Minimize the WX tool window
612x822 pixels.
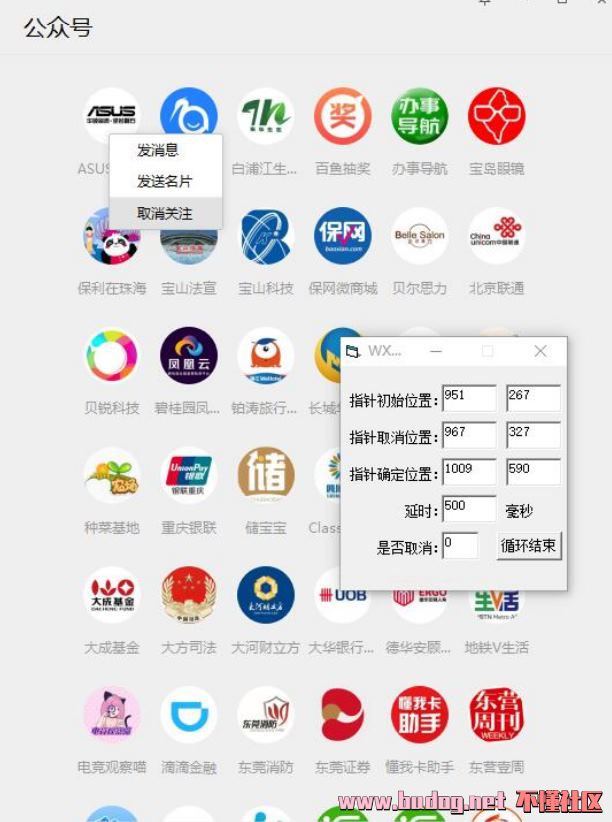436,351
